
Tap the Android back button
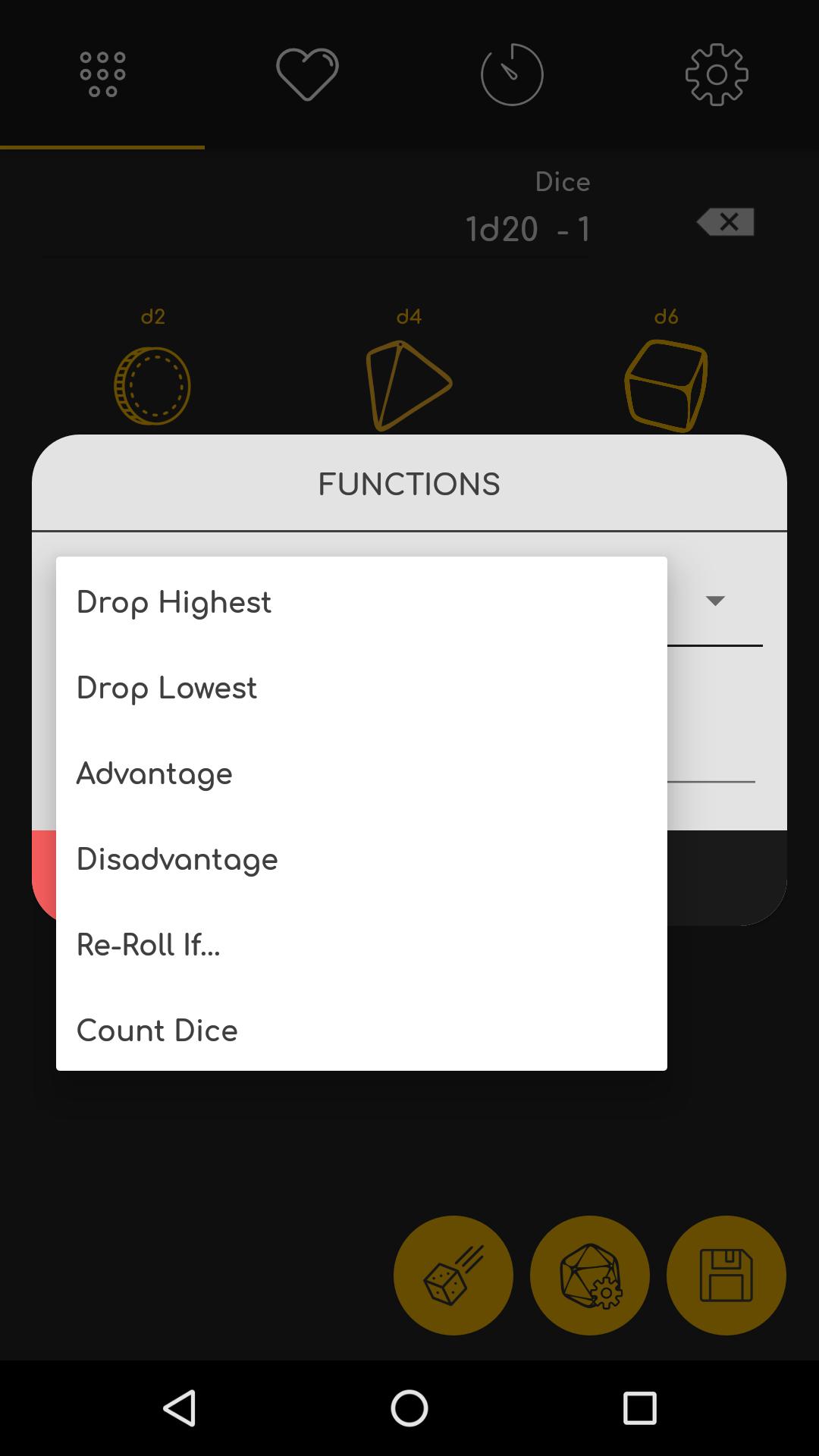tap(180, 1408)
